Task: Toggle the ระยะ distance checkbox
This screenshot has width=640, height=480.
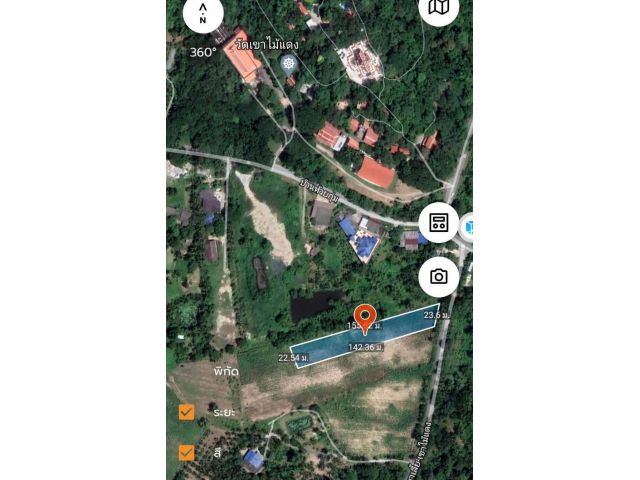Action: pyautogui.click(x=187, y=412)
